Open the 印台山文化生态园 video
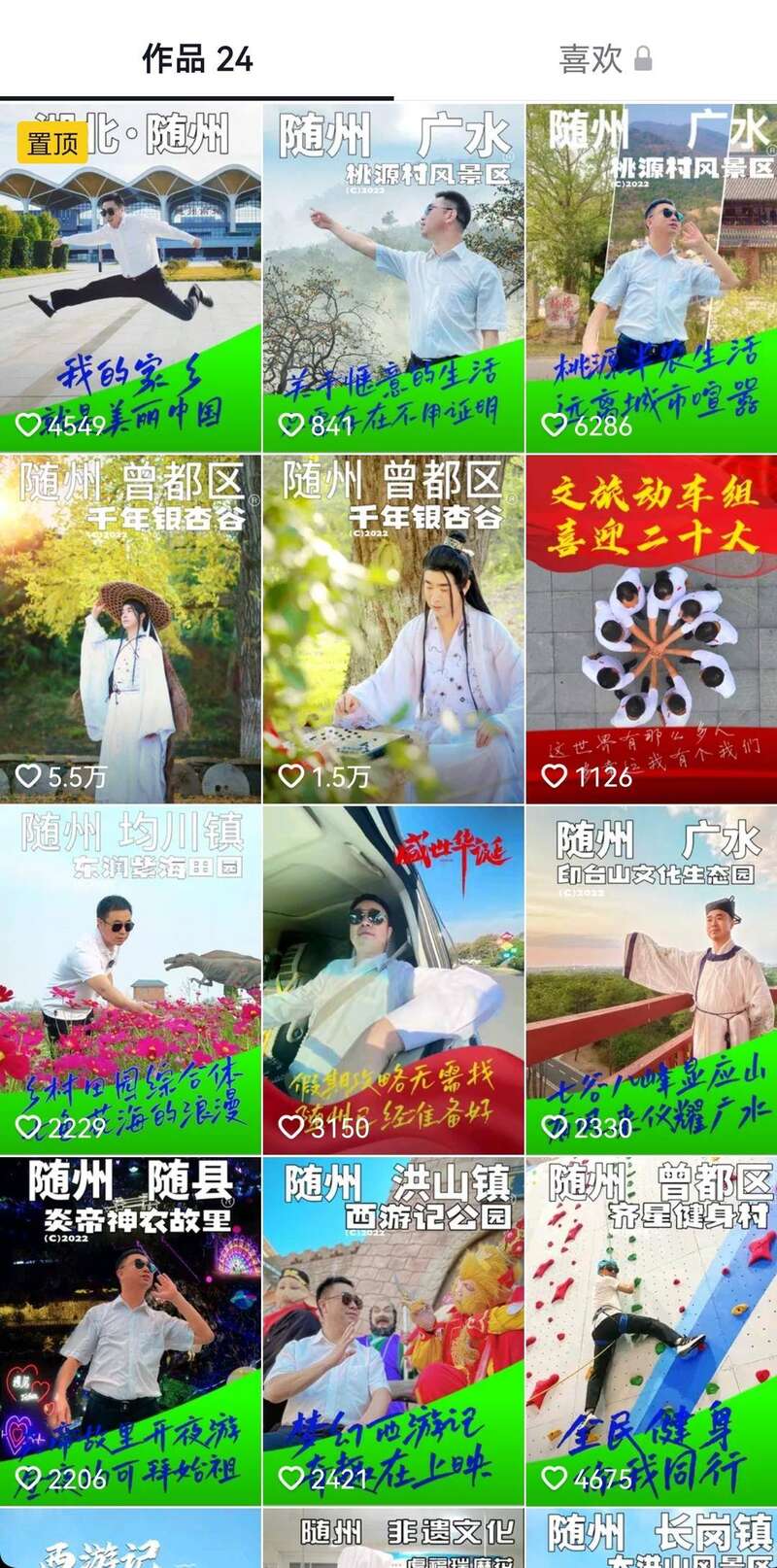The image size is (777, 1568). click(x=652, y=979)
